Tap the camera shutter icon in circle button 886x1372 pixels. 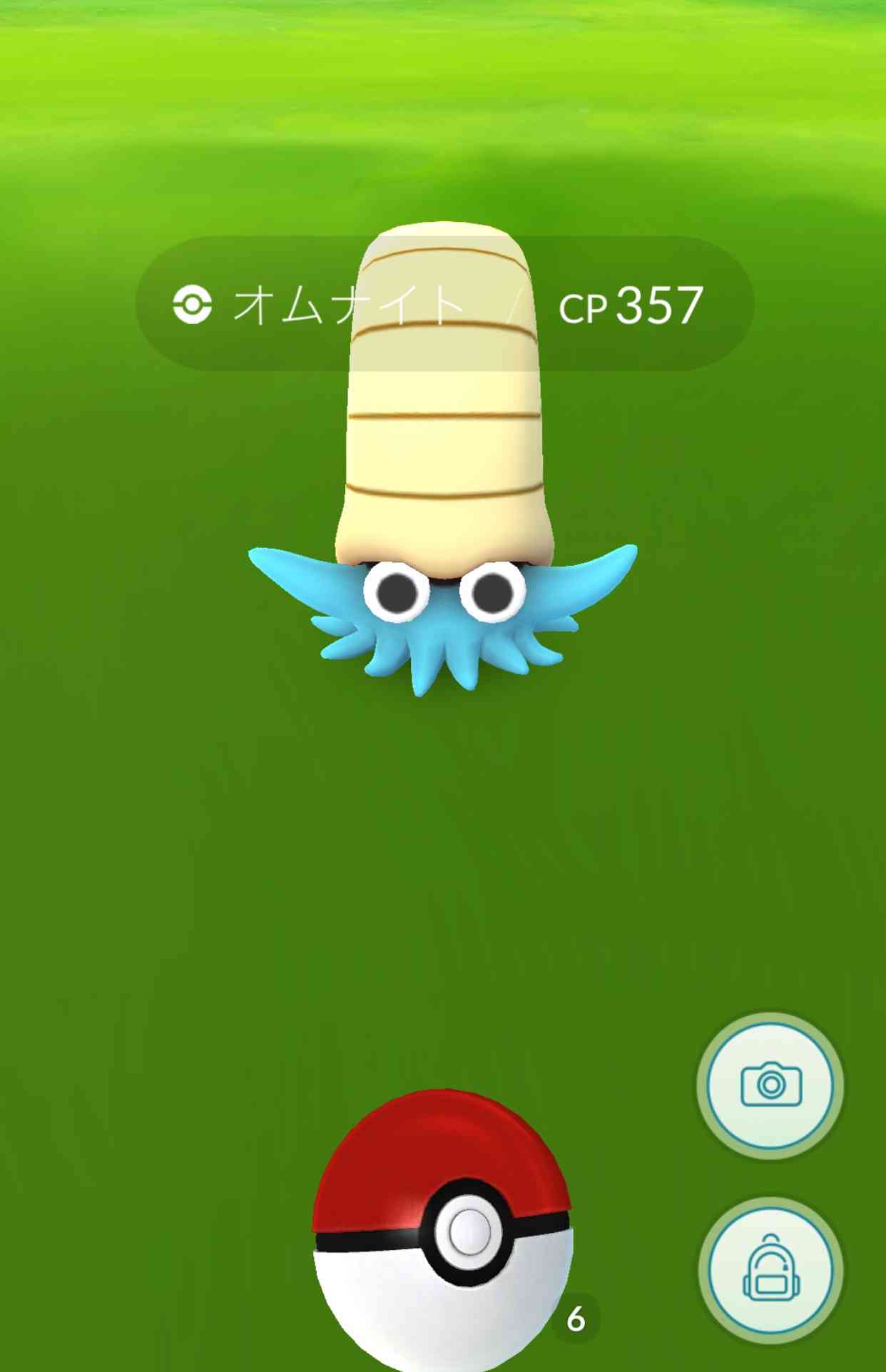pyautogui.click(x=769, y=1084)
